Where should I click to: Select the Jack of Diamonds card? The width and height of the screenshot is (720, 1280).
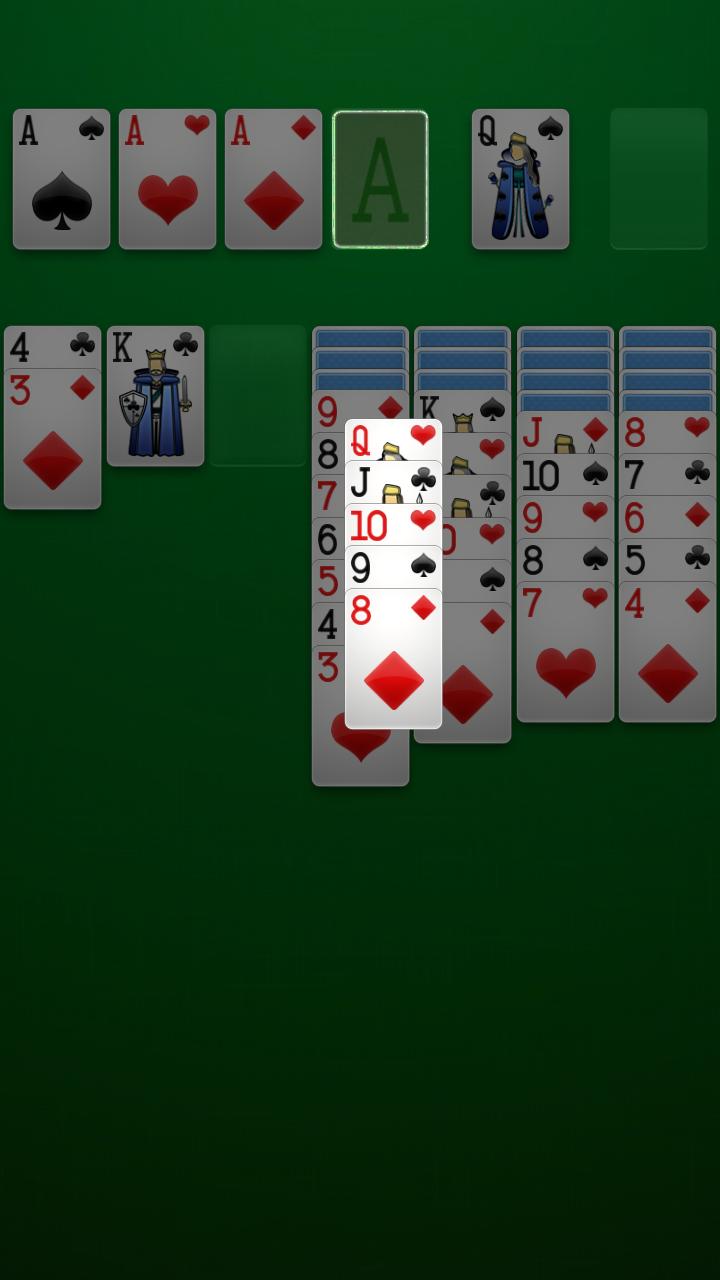tap(565, 431)
